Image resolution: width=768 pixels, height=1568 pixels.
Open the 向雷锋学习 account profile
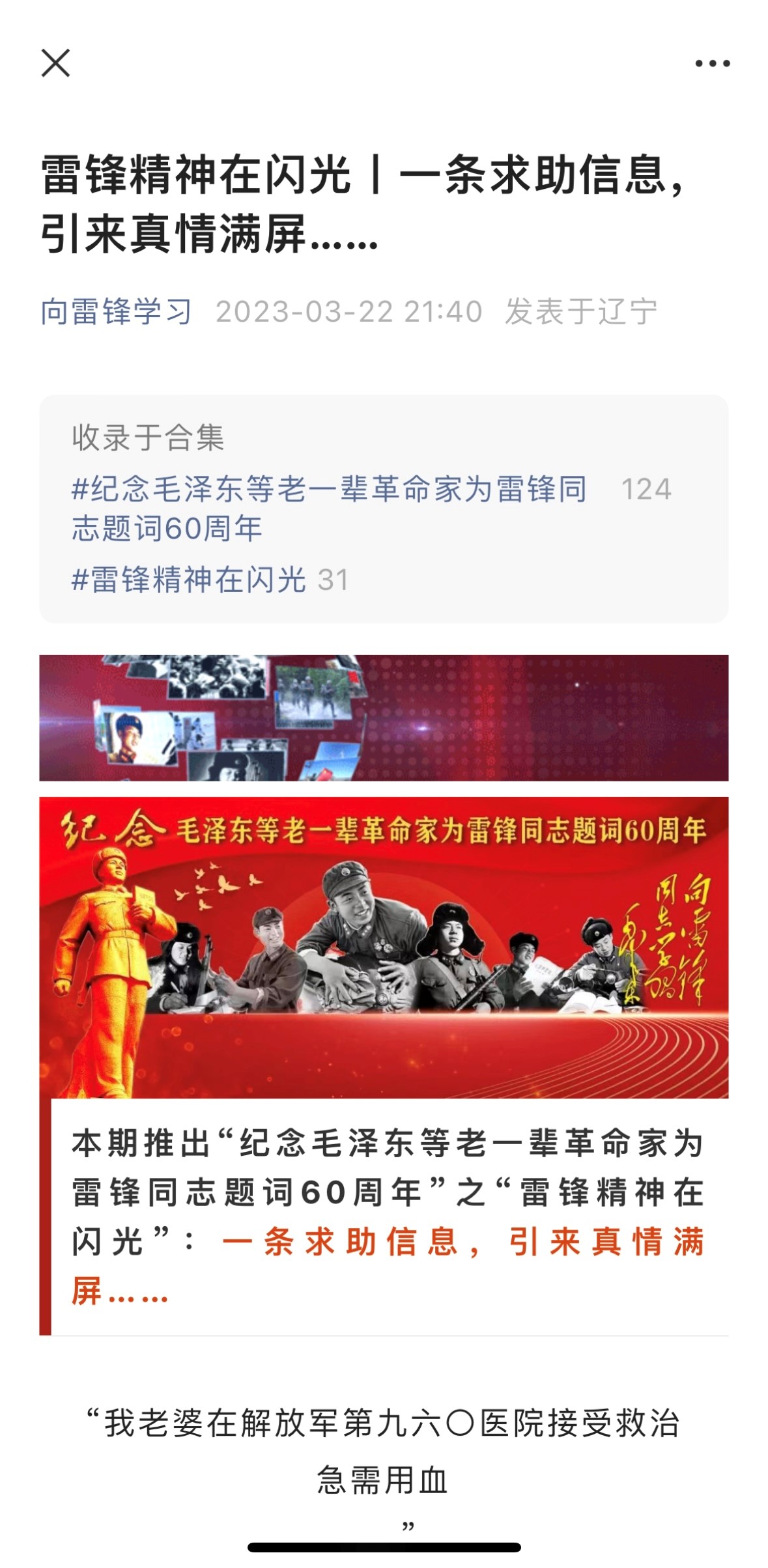tap(116, 312)
